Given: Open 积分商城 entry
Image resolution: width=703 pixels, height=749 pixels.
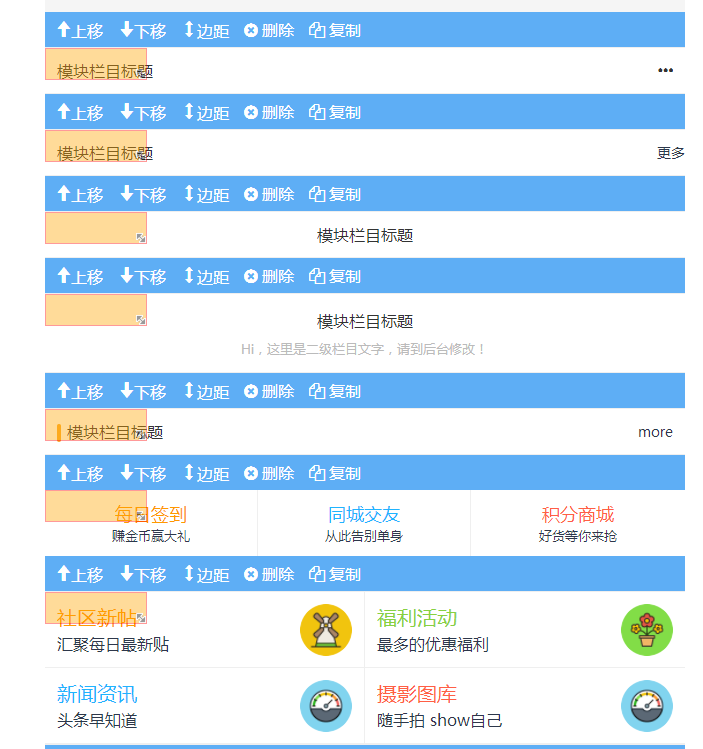Looking at the screenshot, I should [x=577, y=523].
